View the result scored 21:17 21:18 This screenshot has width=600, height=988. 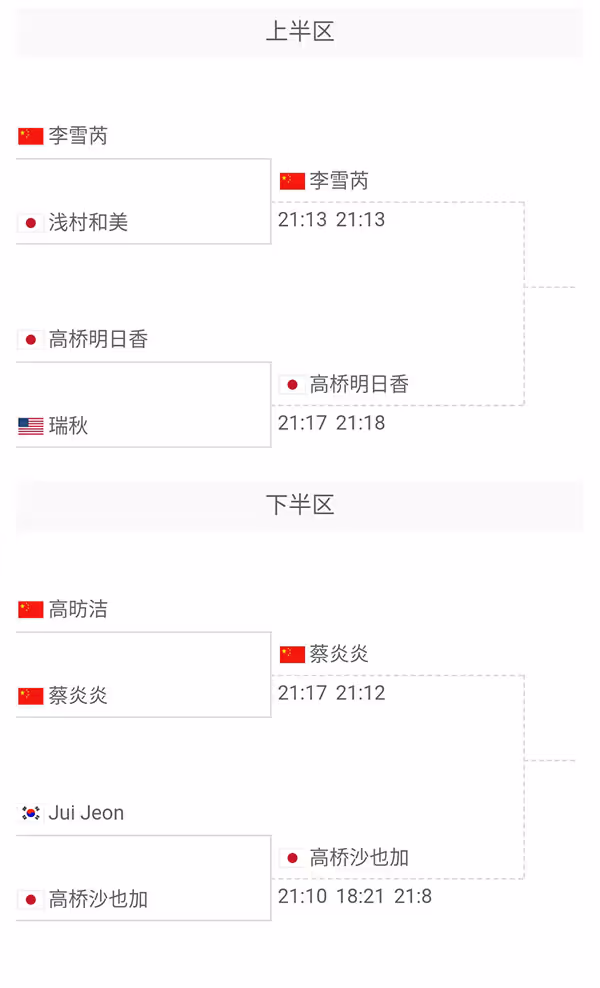tap(332, 423)
